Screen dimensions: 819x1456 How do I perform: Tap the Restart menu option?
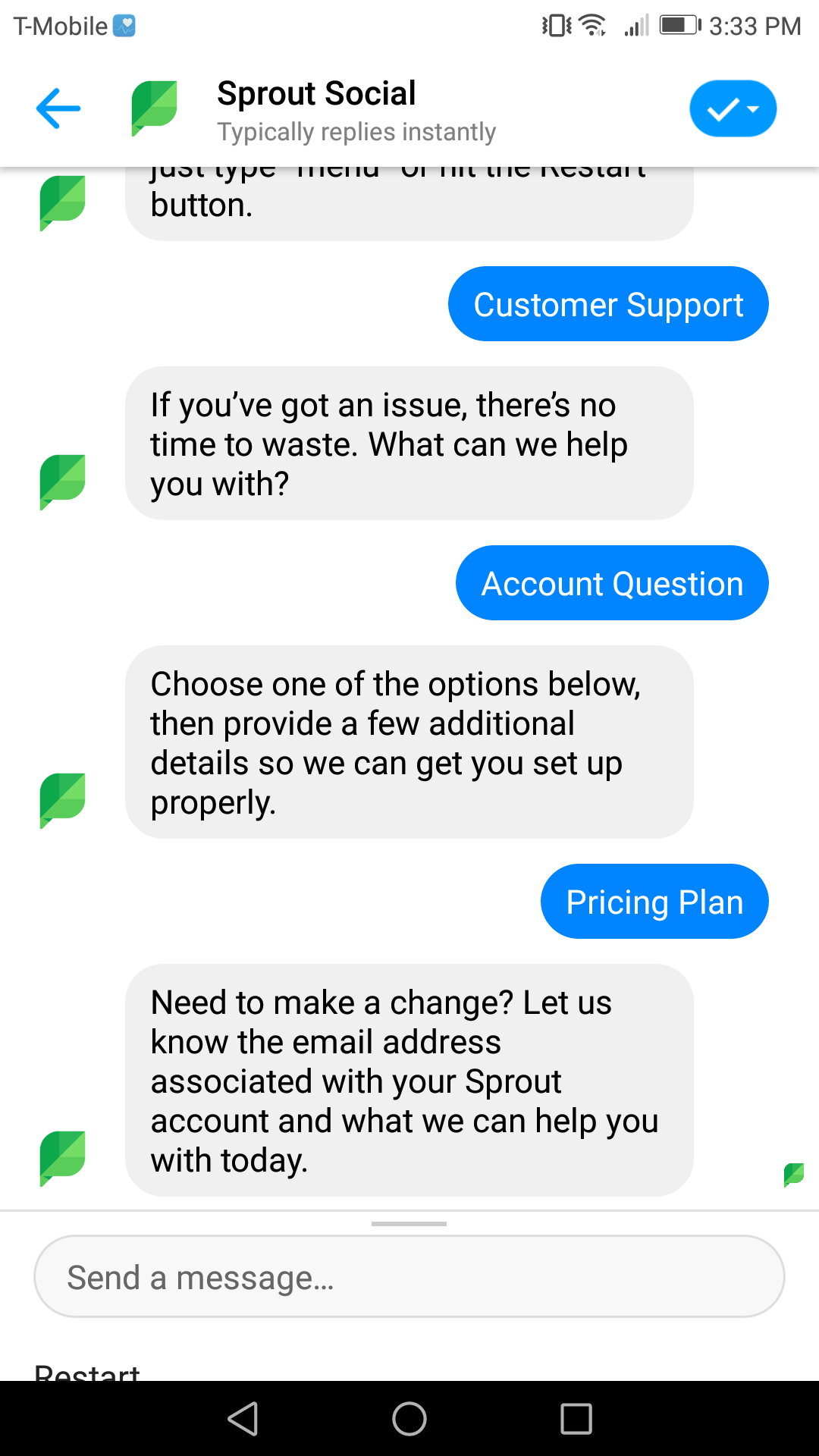click(87, 1371)
